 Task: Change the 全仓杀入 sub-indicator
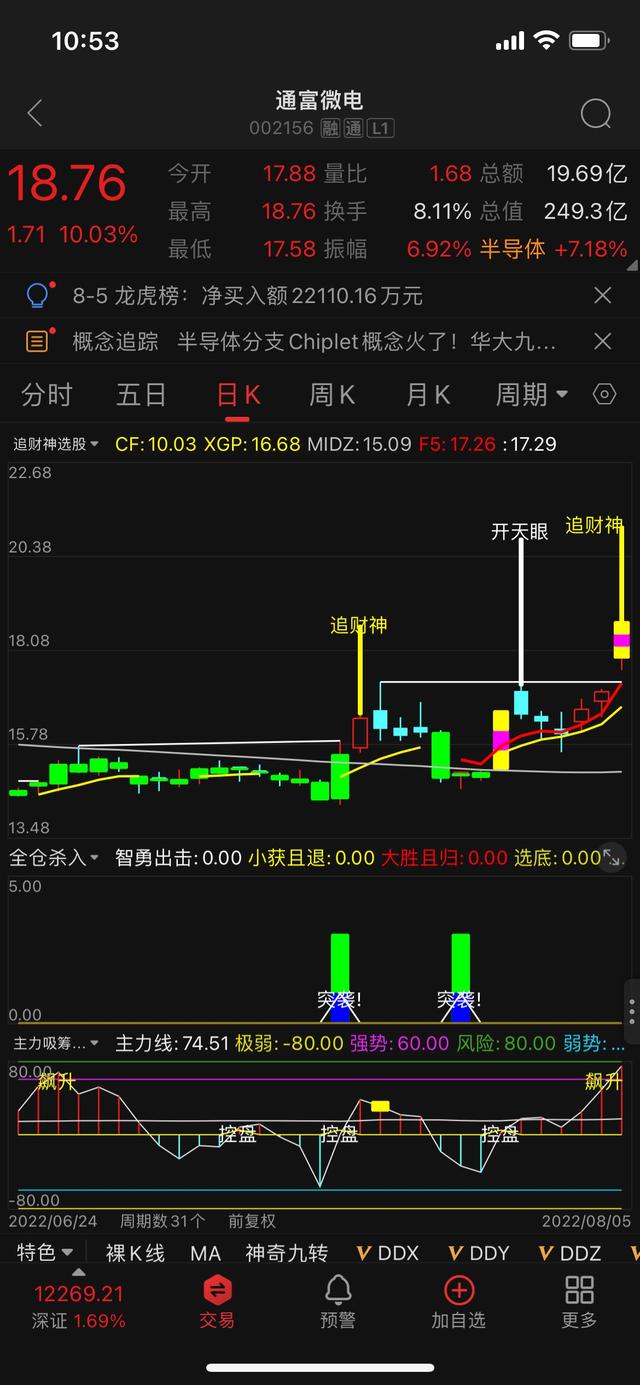[x=54, y=858]
